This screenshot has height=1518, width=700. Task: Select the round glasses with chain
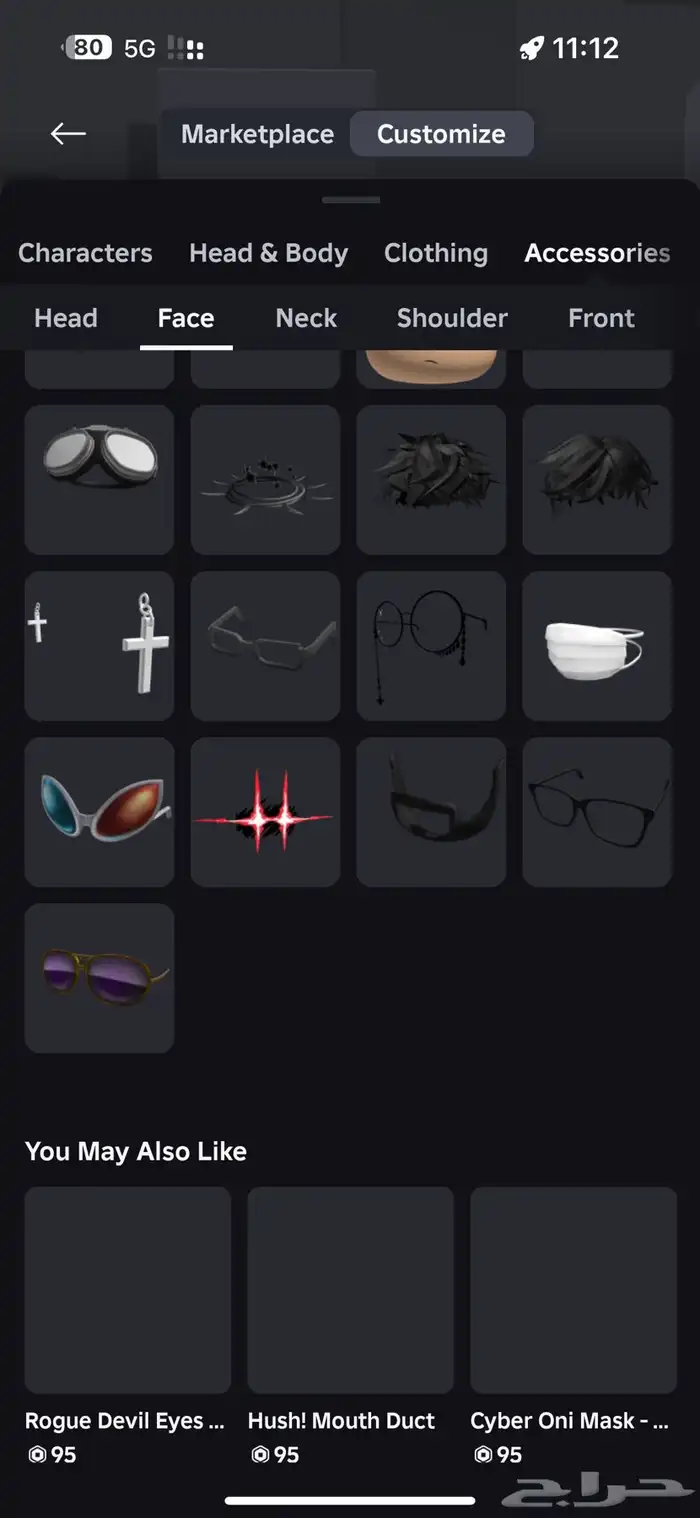click(x=431, y=645)
